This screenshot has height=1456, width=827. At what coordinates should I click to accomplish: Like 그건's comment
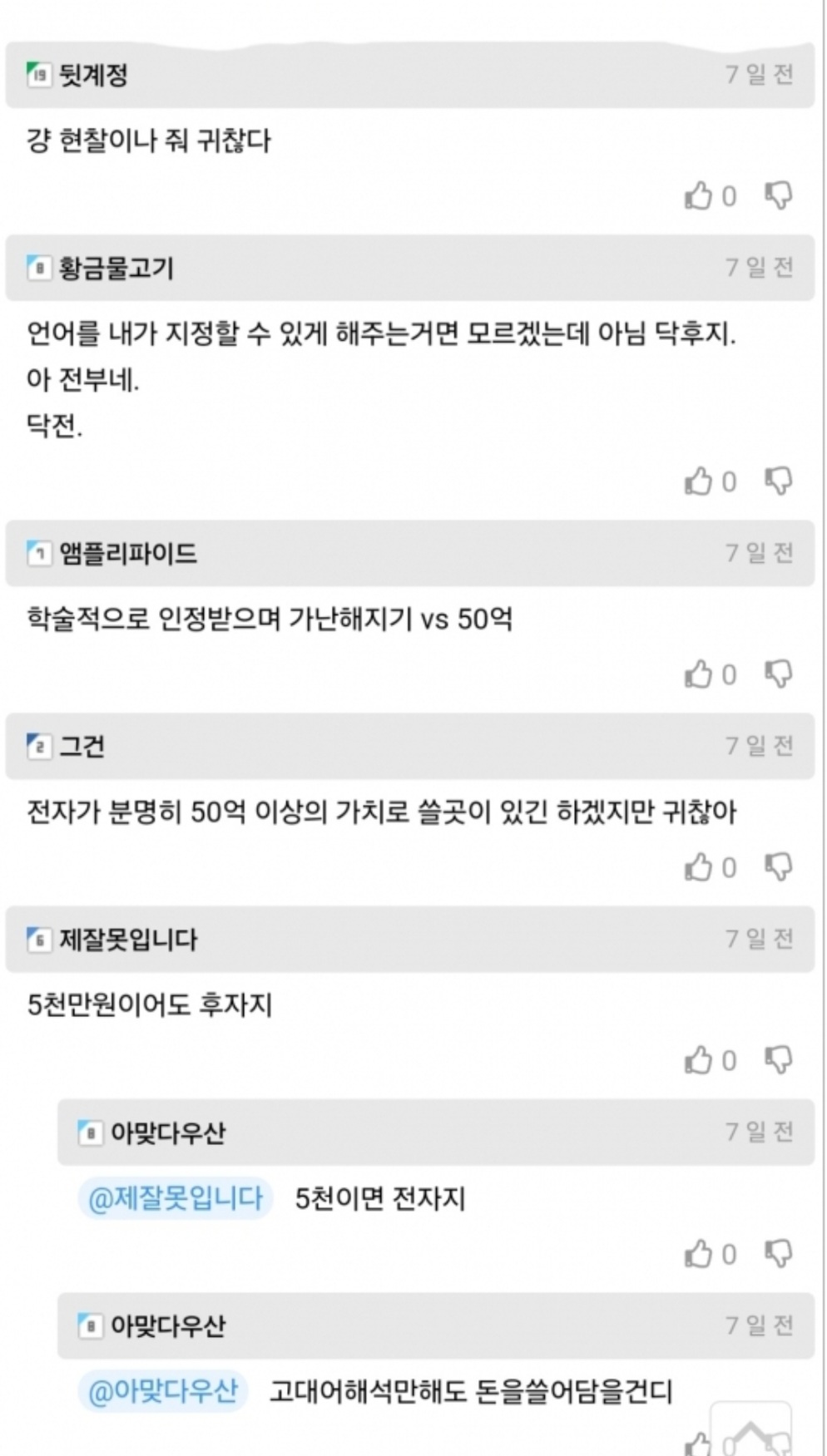698,866
